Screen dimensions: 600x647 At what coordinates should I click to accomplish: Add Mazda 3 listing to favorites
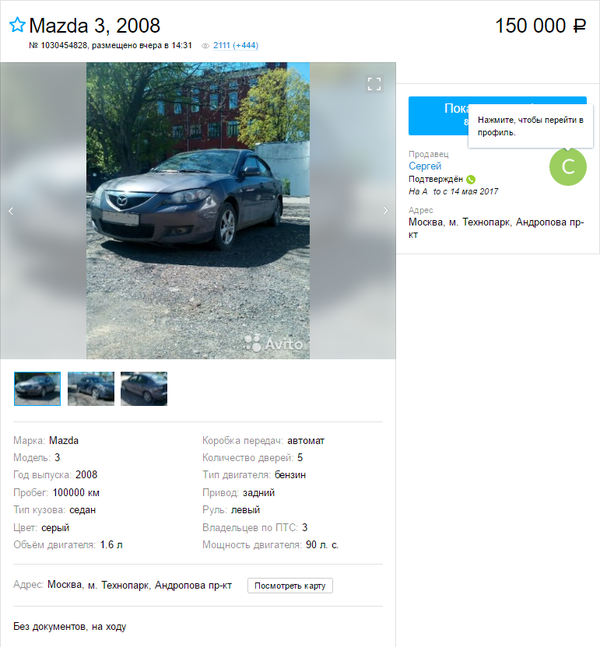17,26
